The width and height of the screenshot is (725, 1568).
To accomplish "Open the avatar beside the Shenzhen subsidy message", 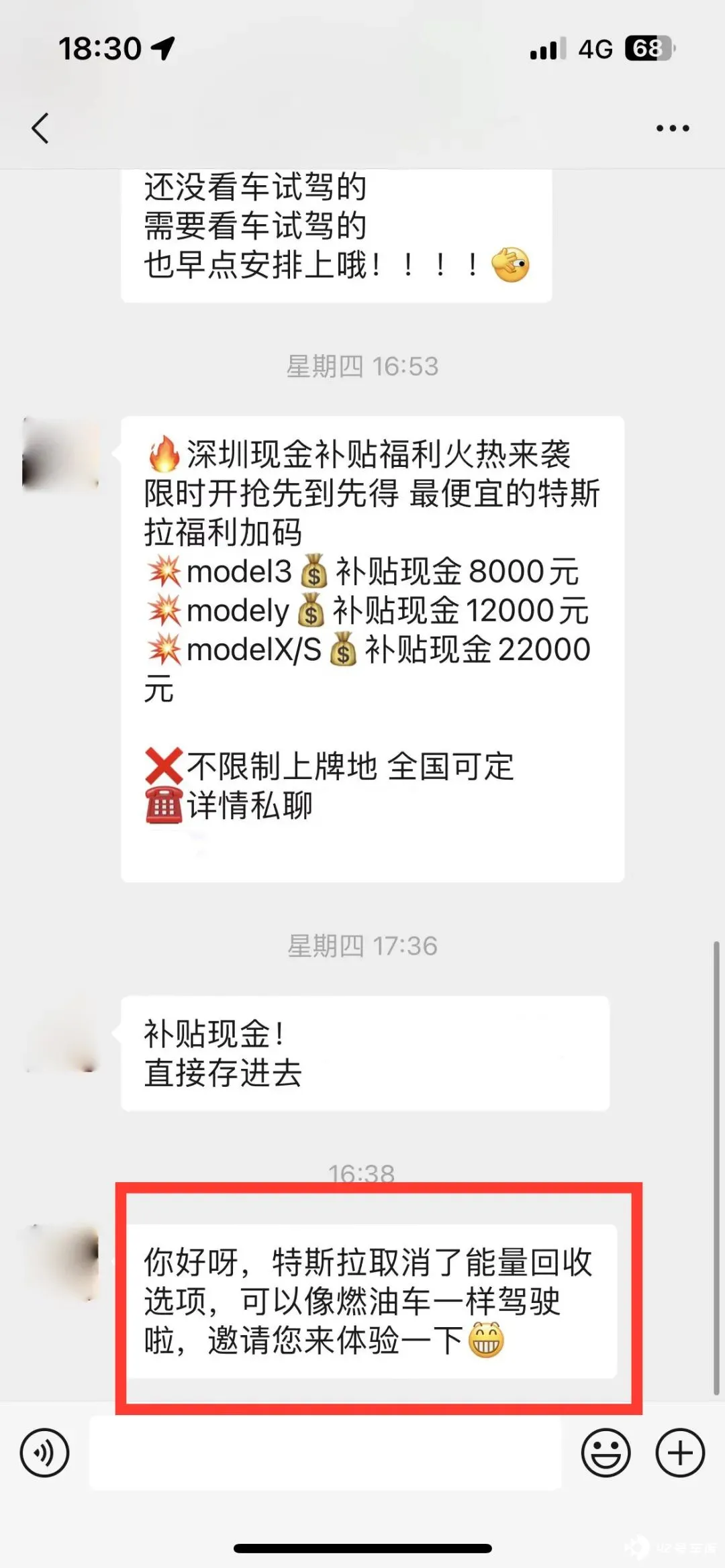I will (61, 454).
